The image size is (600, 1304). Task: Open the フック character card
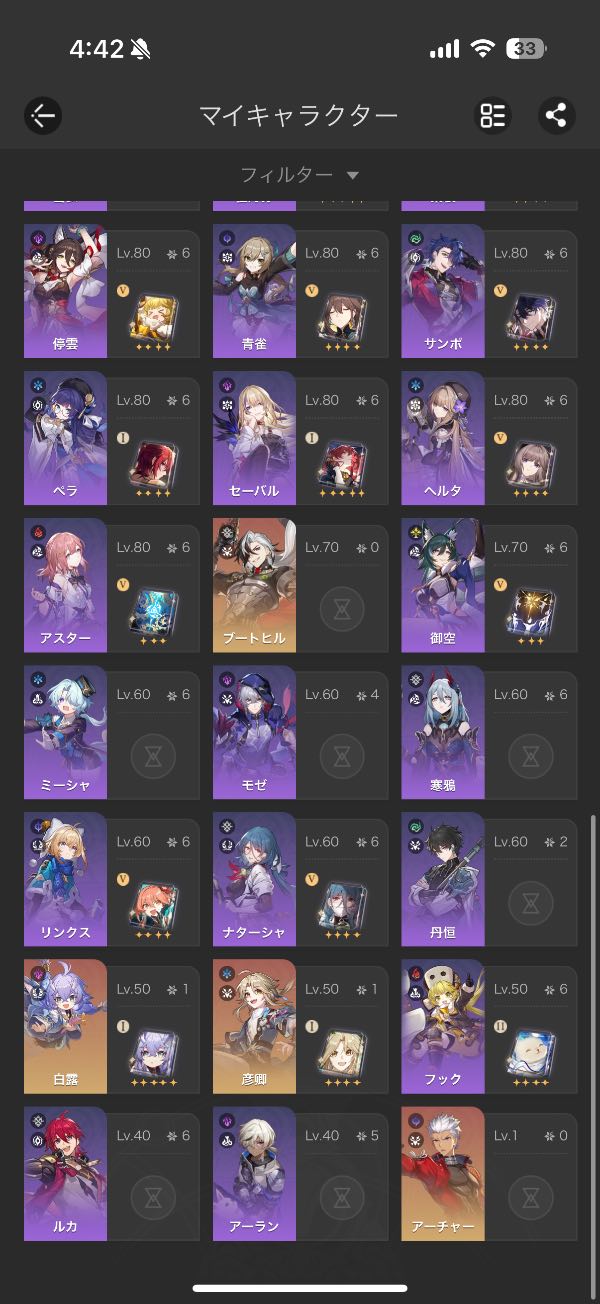[489, 1027]
